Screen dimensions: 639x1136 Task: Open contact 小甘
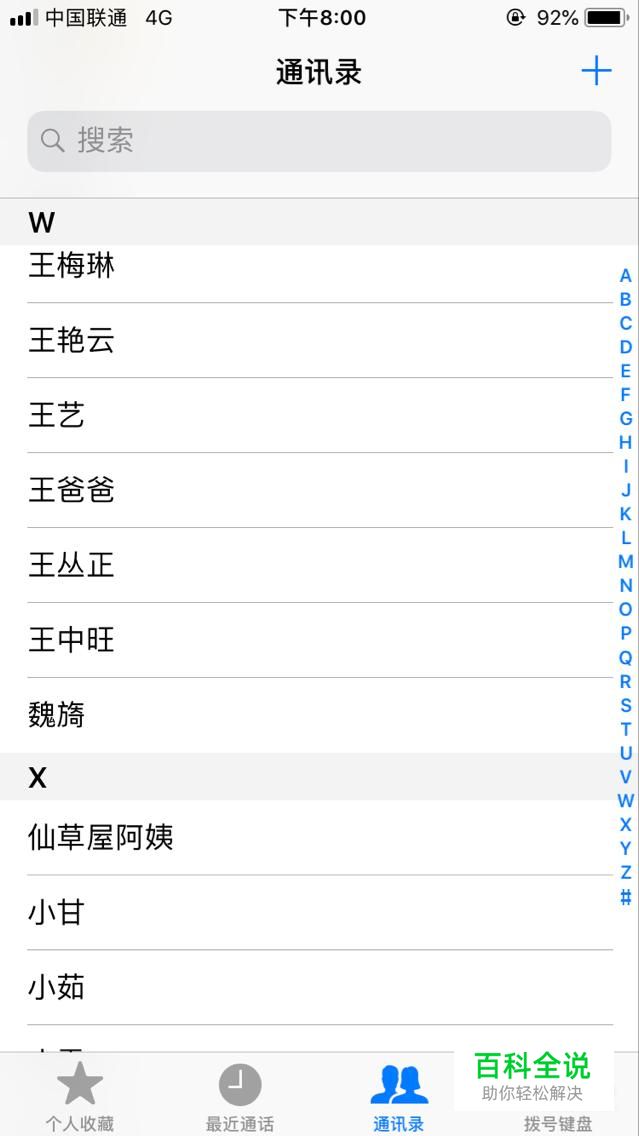56,913
